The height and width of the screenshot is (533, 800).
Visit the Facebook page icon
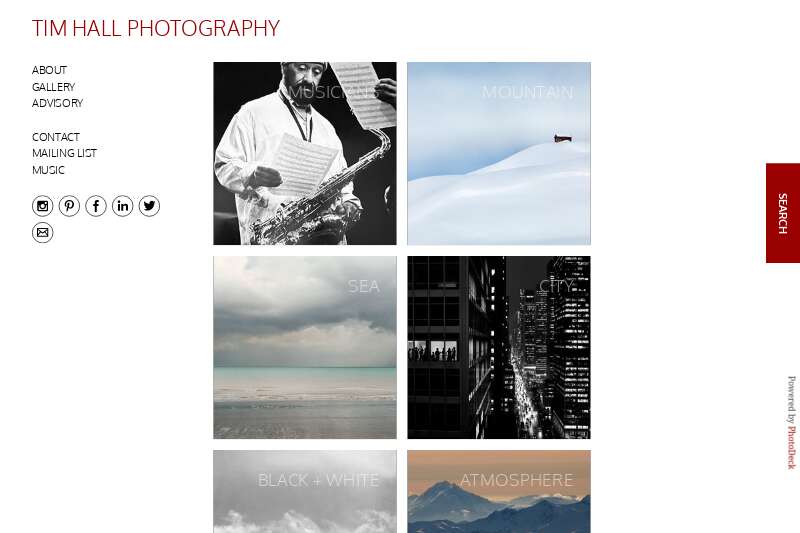(96, 206)
